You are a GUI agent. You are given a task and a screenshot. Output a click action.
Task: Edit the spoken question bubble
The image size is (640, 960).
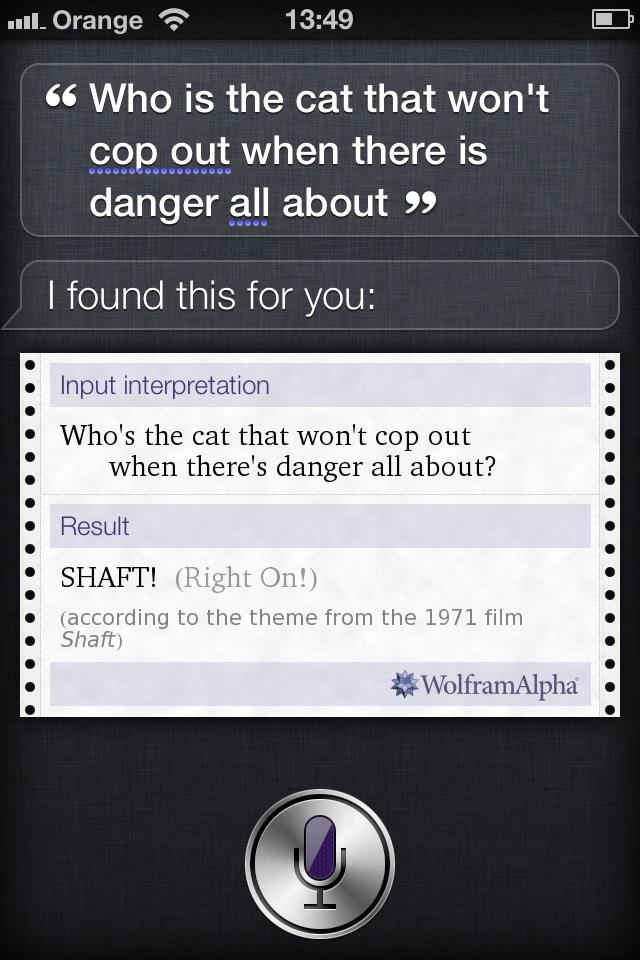[320, 150]
